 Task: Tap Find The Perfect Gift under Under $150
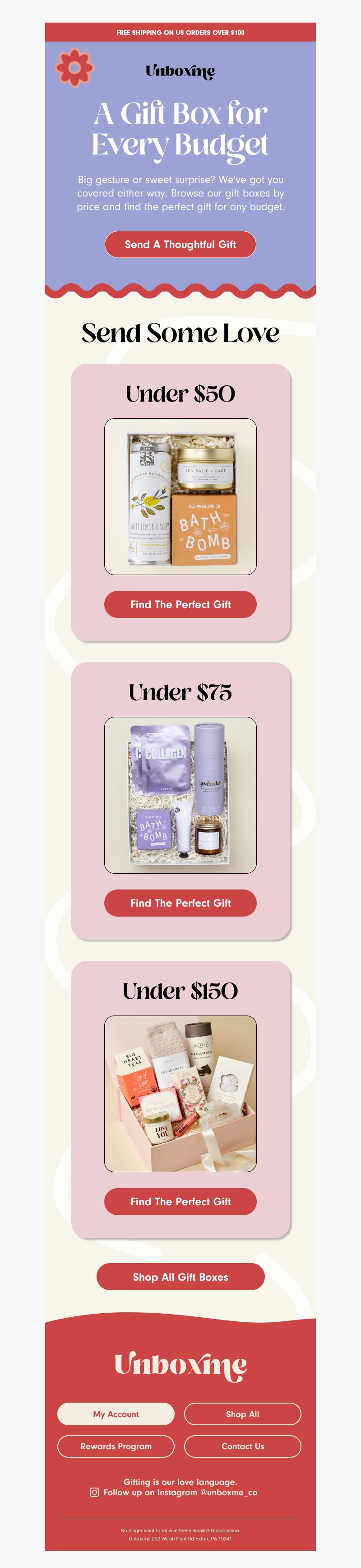click(x=180, y=1201)
